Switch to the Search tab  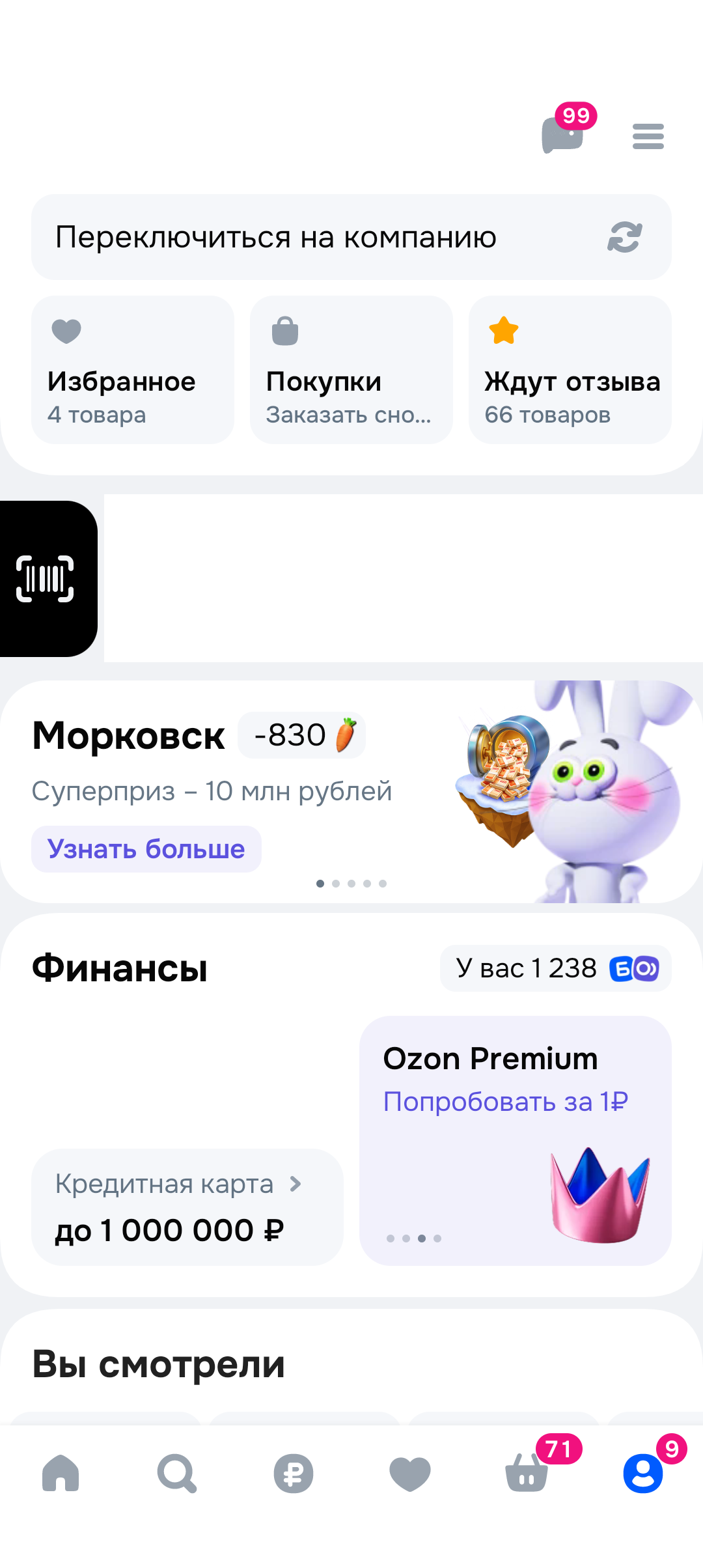176,1473
